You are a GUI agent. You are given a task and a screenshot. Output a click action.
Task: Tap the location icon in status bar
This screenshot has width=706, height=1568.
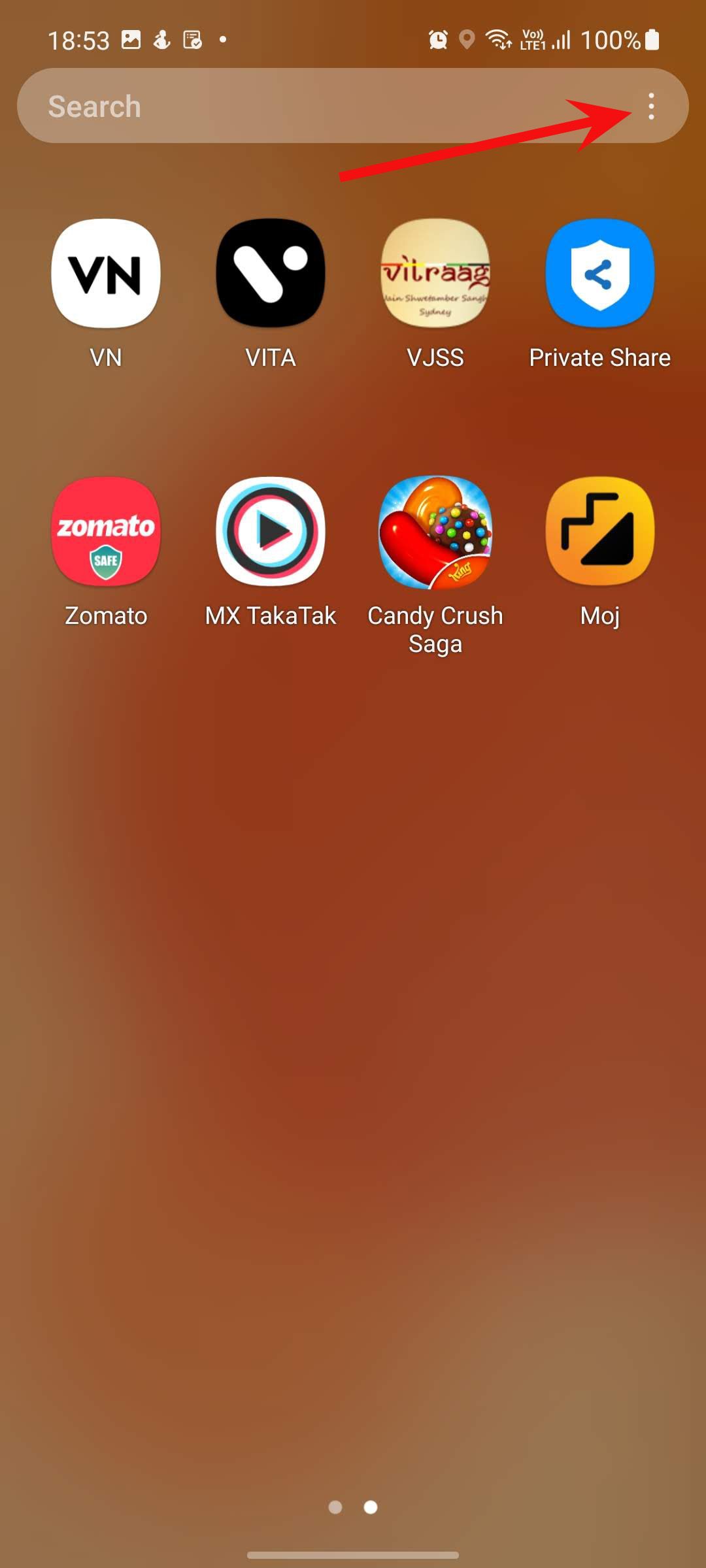coord(465,39)
